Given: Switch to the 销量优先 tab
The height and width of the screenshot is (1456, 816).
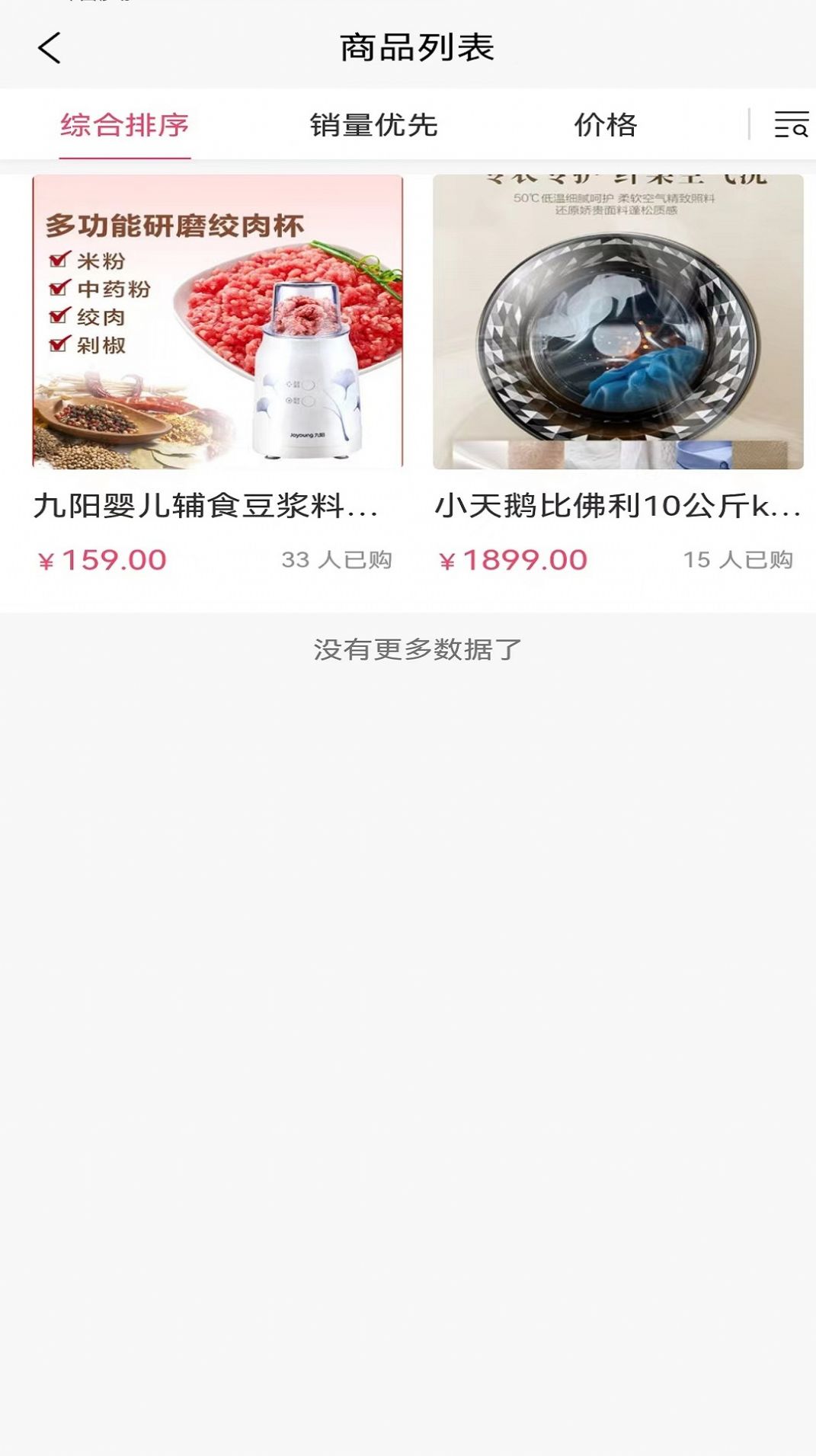Looking at the screenshot, I should click(x=373, y=126).
